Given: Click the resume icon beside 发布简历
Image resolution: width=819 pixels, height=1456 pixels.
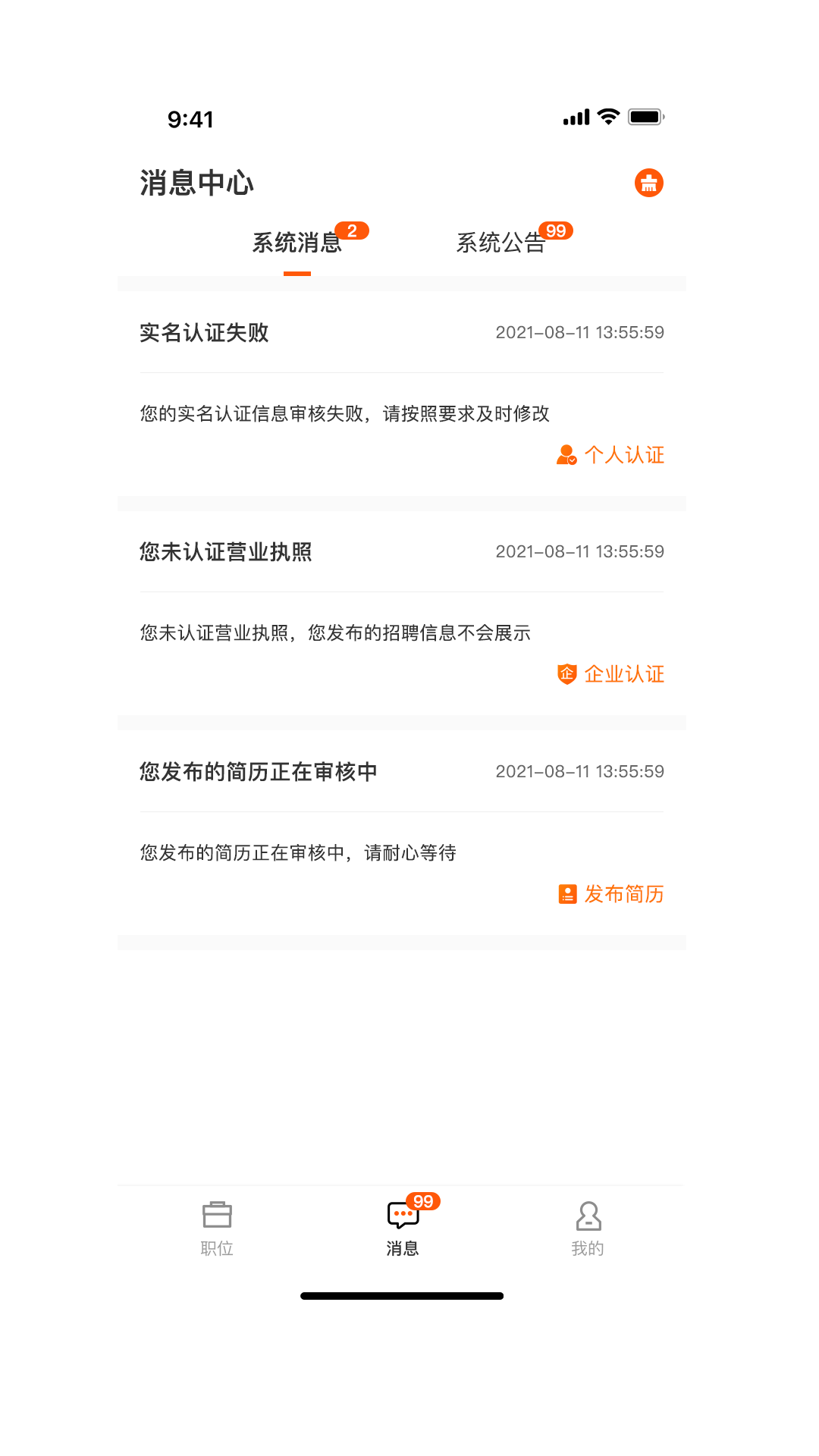Looking at the screenshot, I should [566, 894].
